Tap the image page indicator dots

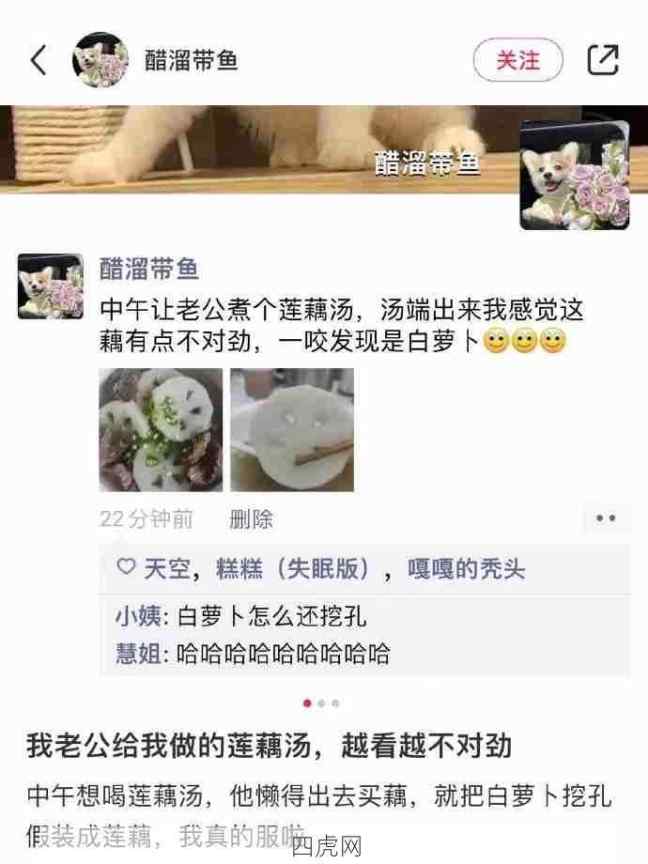(321, 703)
